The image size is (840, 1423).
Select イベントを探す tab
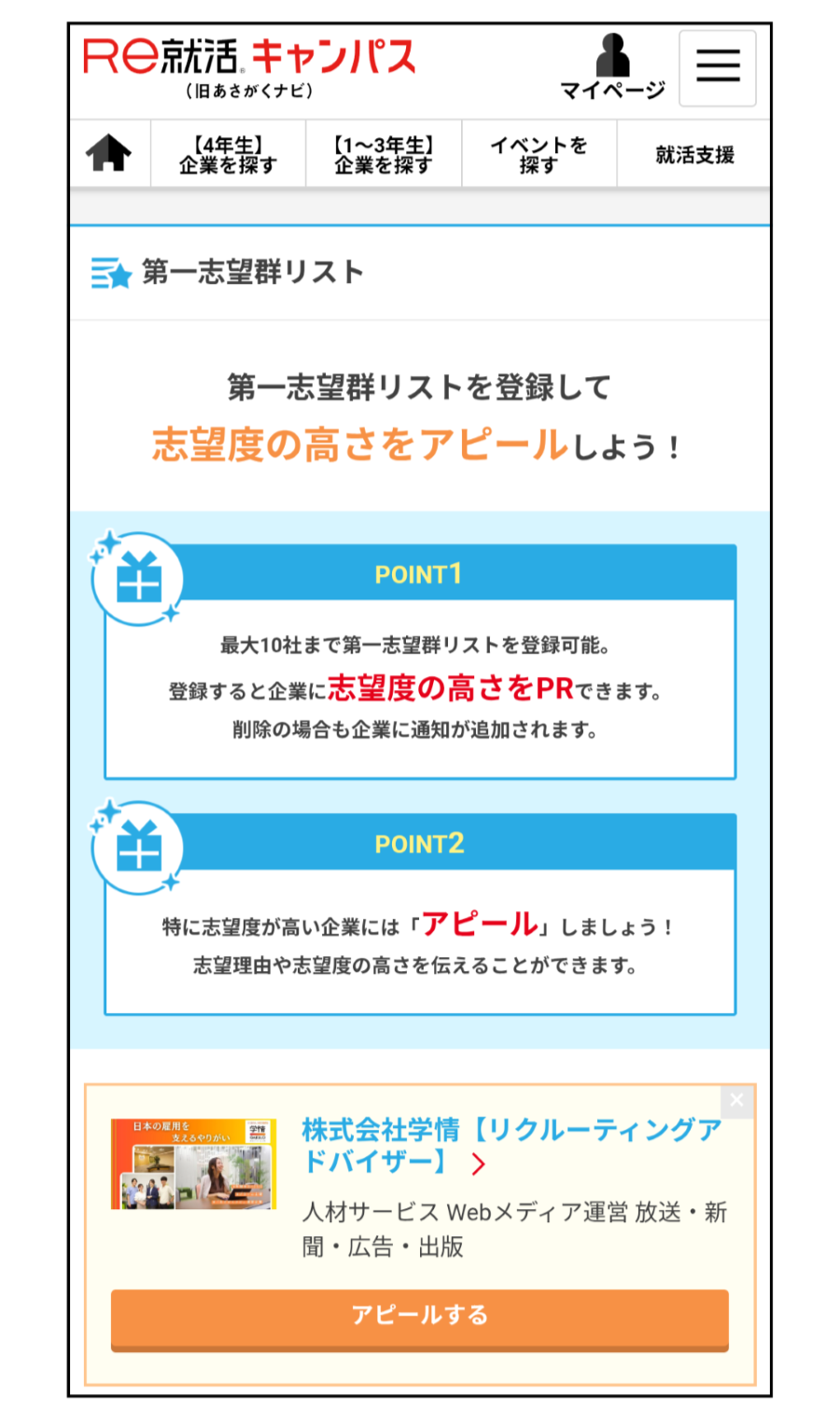539,155
